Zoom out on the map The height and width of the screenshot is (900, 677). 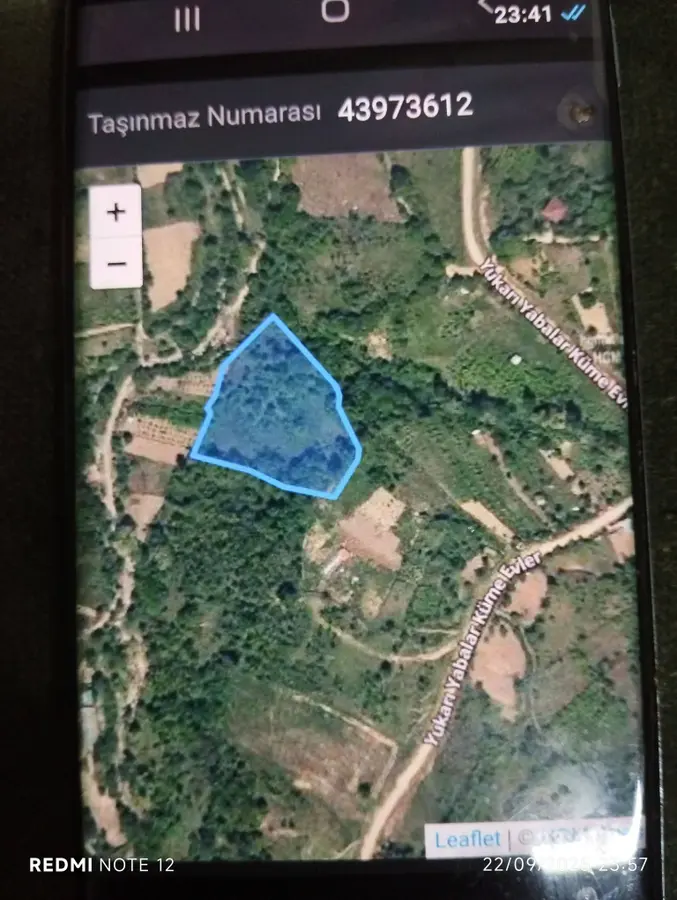pyautogui.click(x=116, y=264)
